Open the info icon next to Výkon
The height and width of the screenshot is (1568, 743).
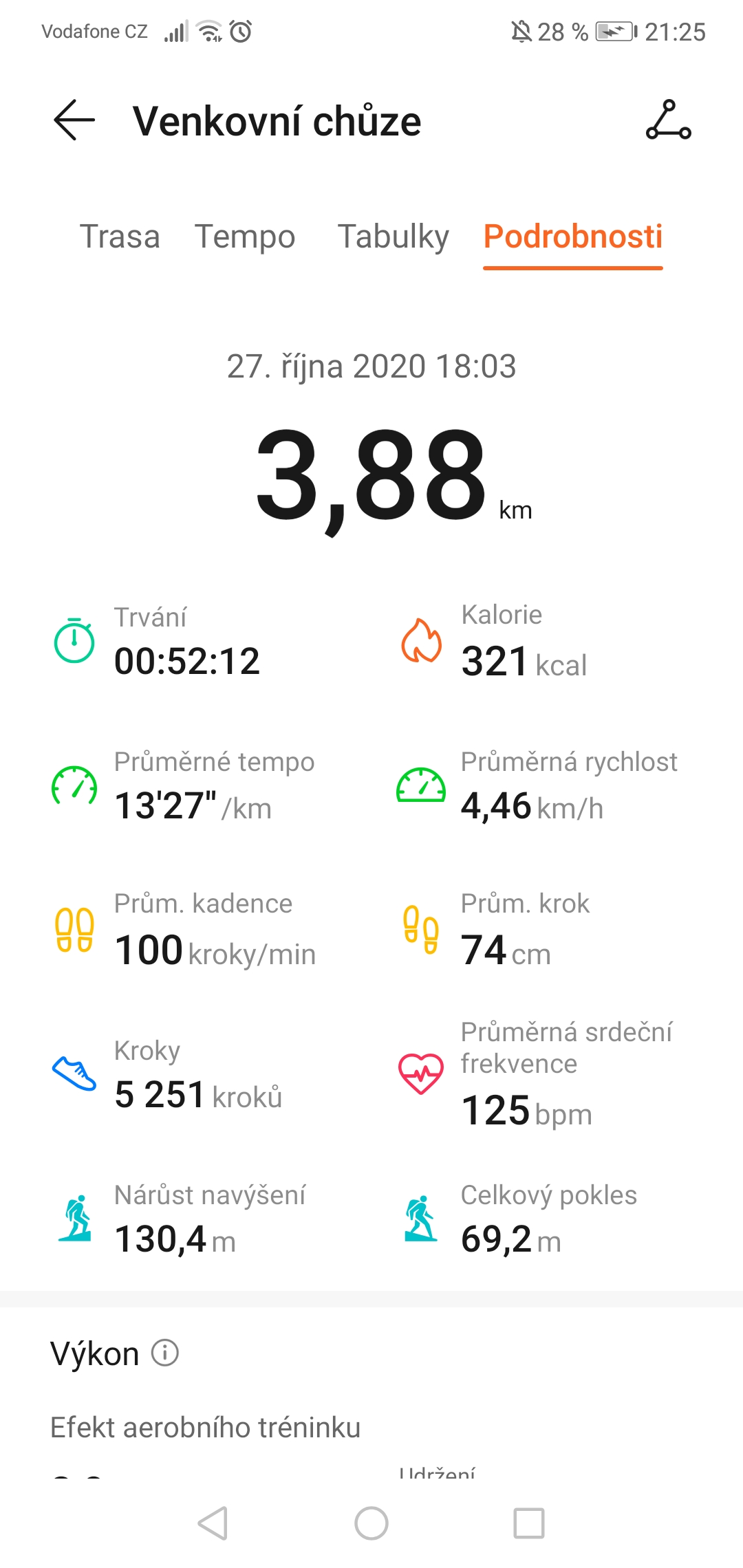165,1353
